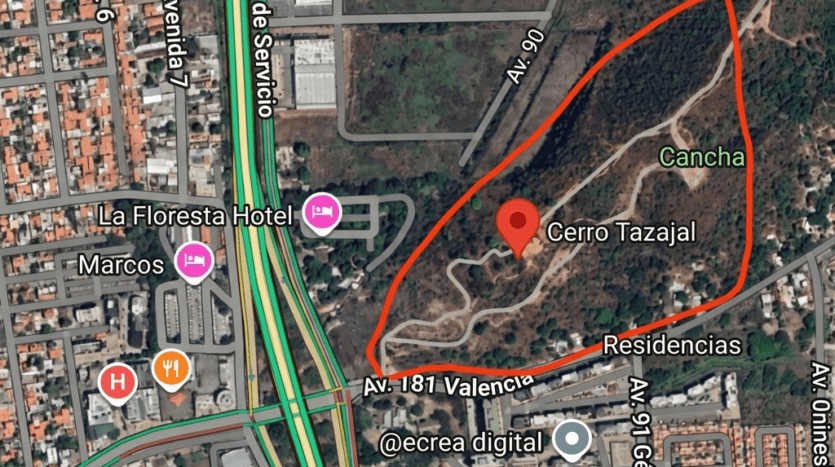
Task: Select the red hospital H marker
Action: point(118,380)
